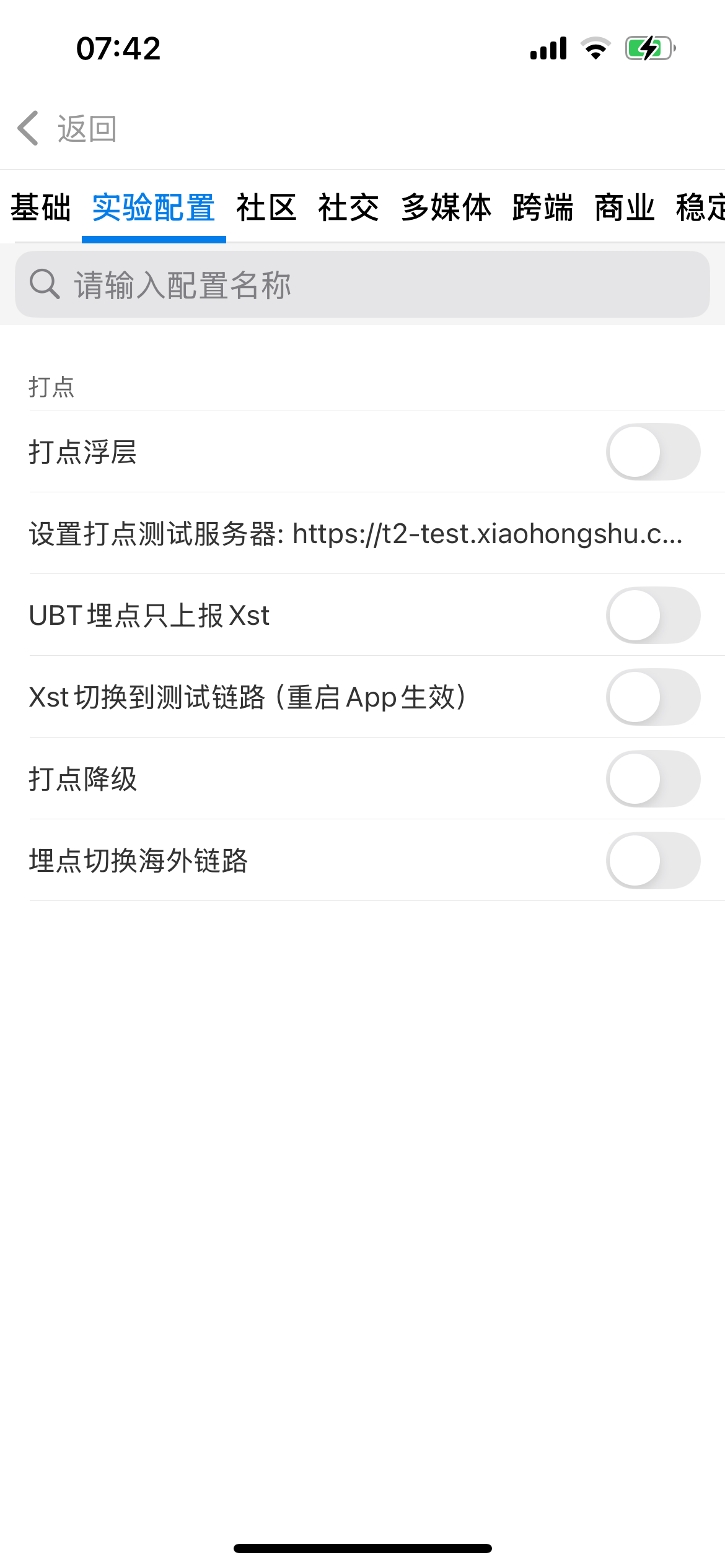Image resolution: width=725 pixels, height=1568 pixels.
Task: Toggle UBT 埋点只上报 Xst
Action: 653,616
